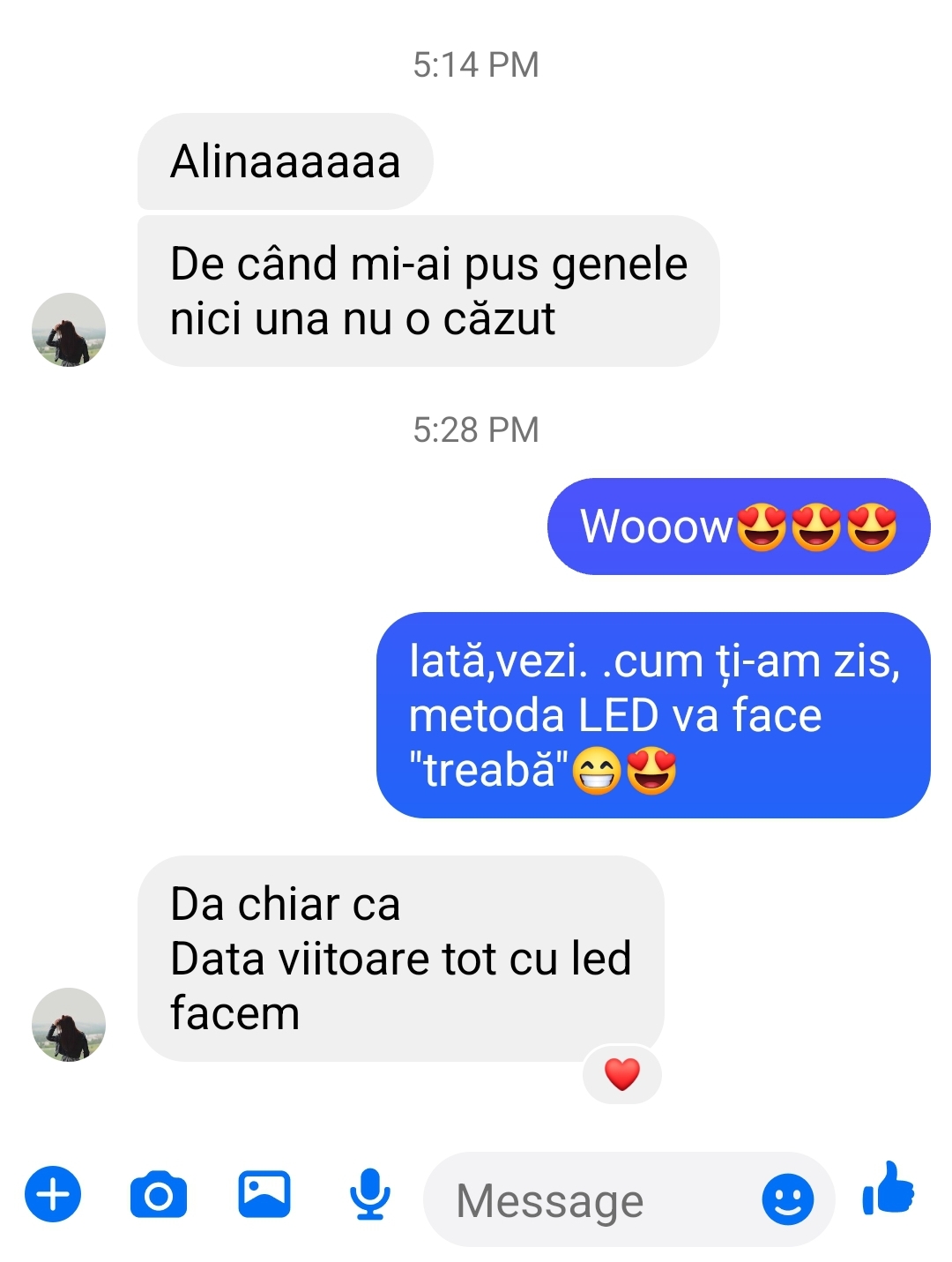Open the photo gallery picker

pos(264,1194)
